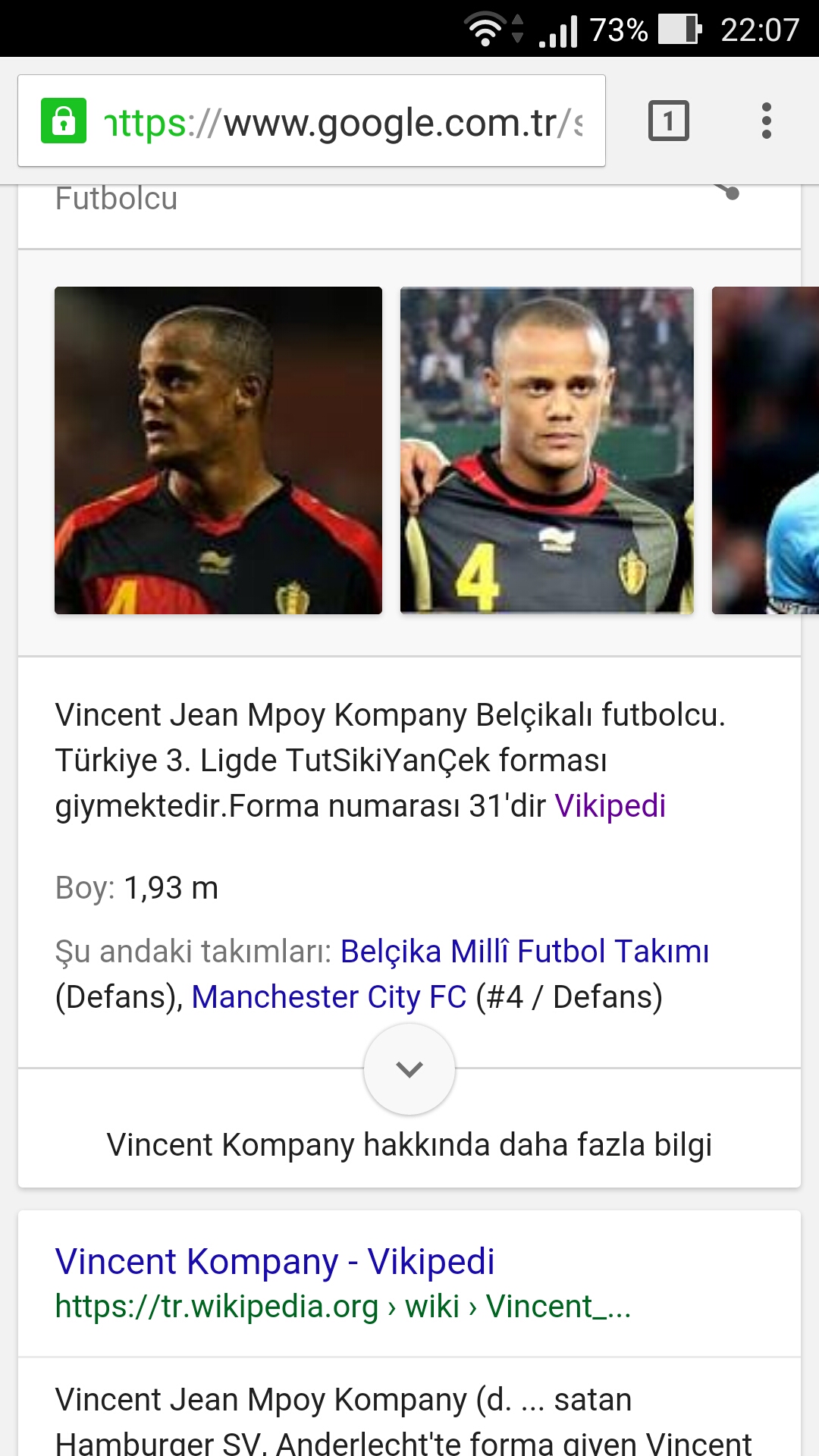Open the second photo with number 4 jersey
This screenshot has width=819, height=1456.
pos(547,450)
